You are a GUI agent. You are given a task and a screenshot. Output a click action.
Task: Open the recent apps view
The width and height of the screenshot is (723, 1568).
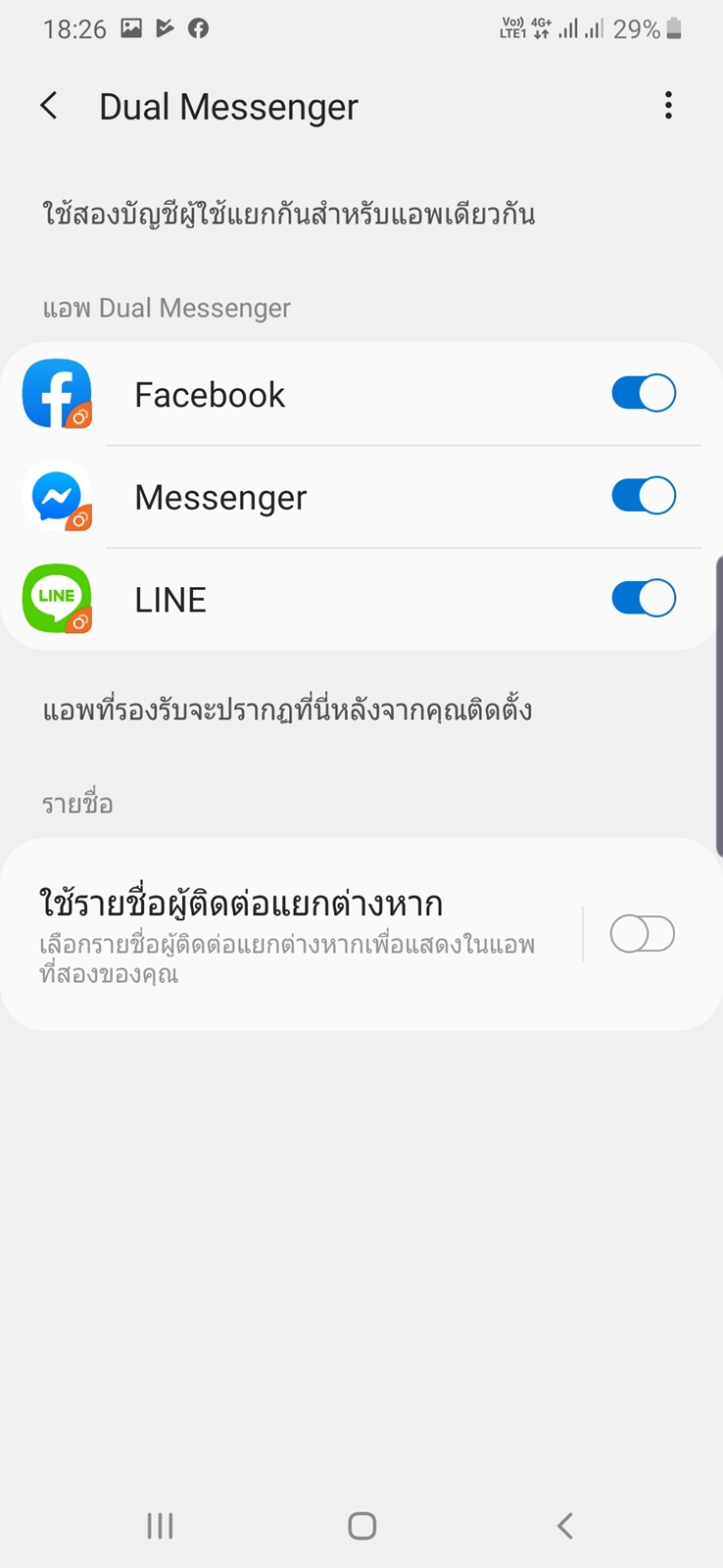pos(160,1525)
